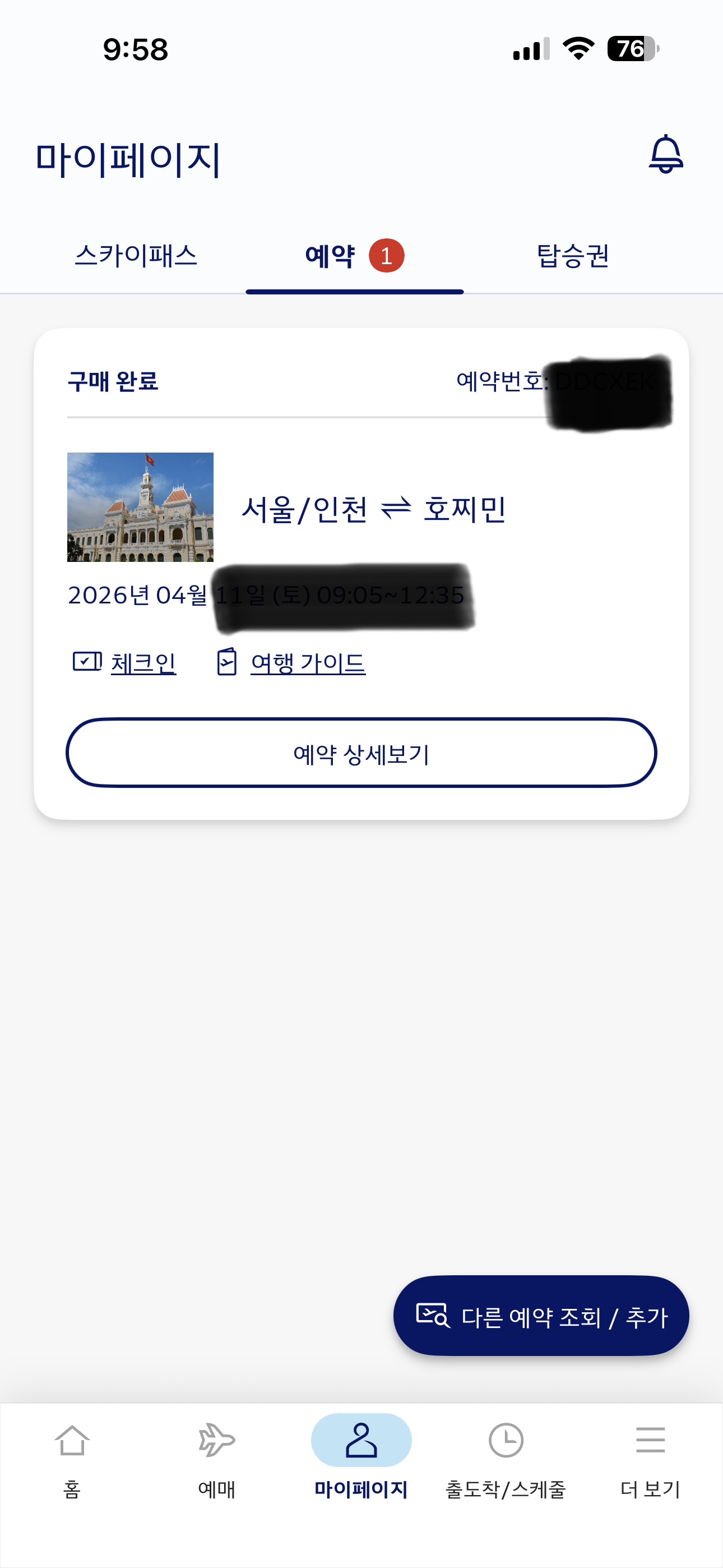Screen dimensions: 723x1568
Task: Open the 여행 가이드 link
Action: point(292,662)
